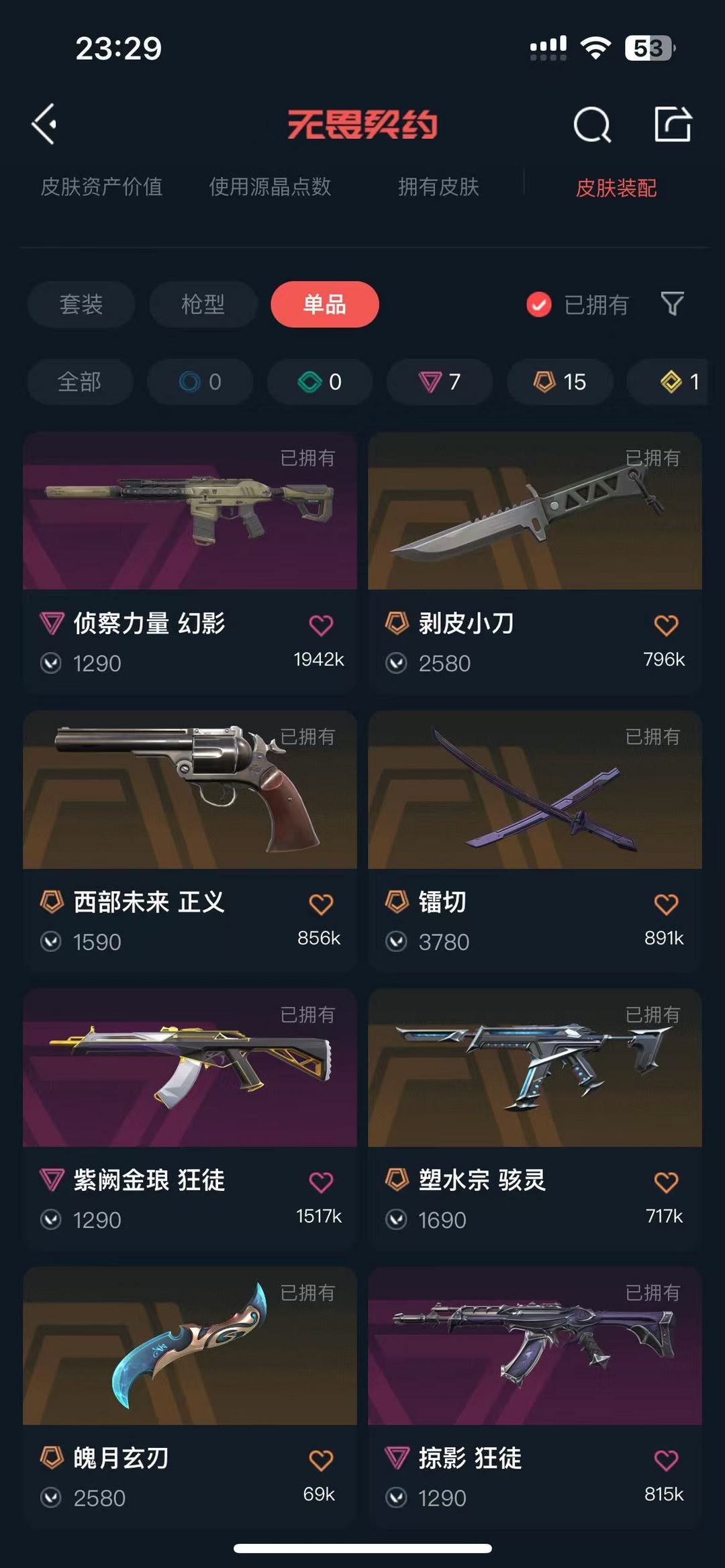This screenshot has width=725, height=1568.
Task: Filter by the pink tier chip showing 7
Action: click(x=440, y=382)
